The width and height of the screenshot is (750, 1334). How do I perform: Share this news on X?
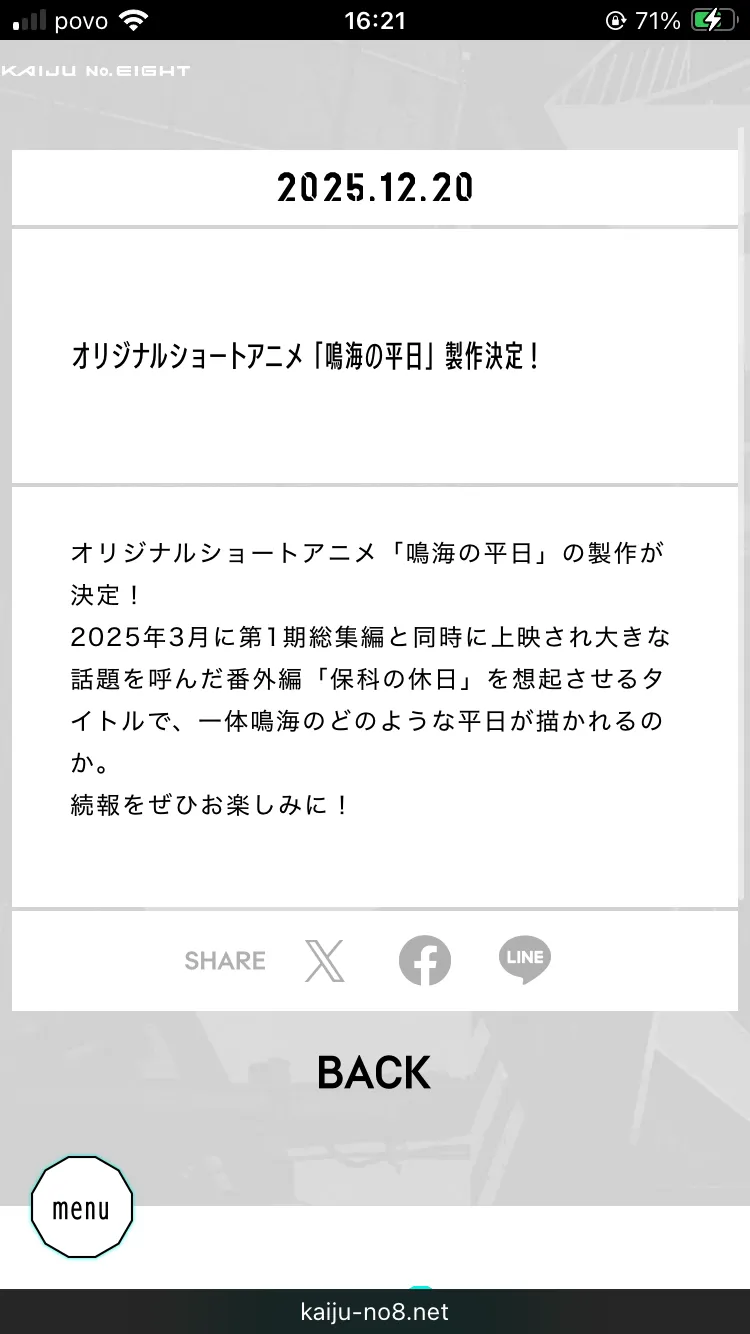325,961
